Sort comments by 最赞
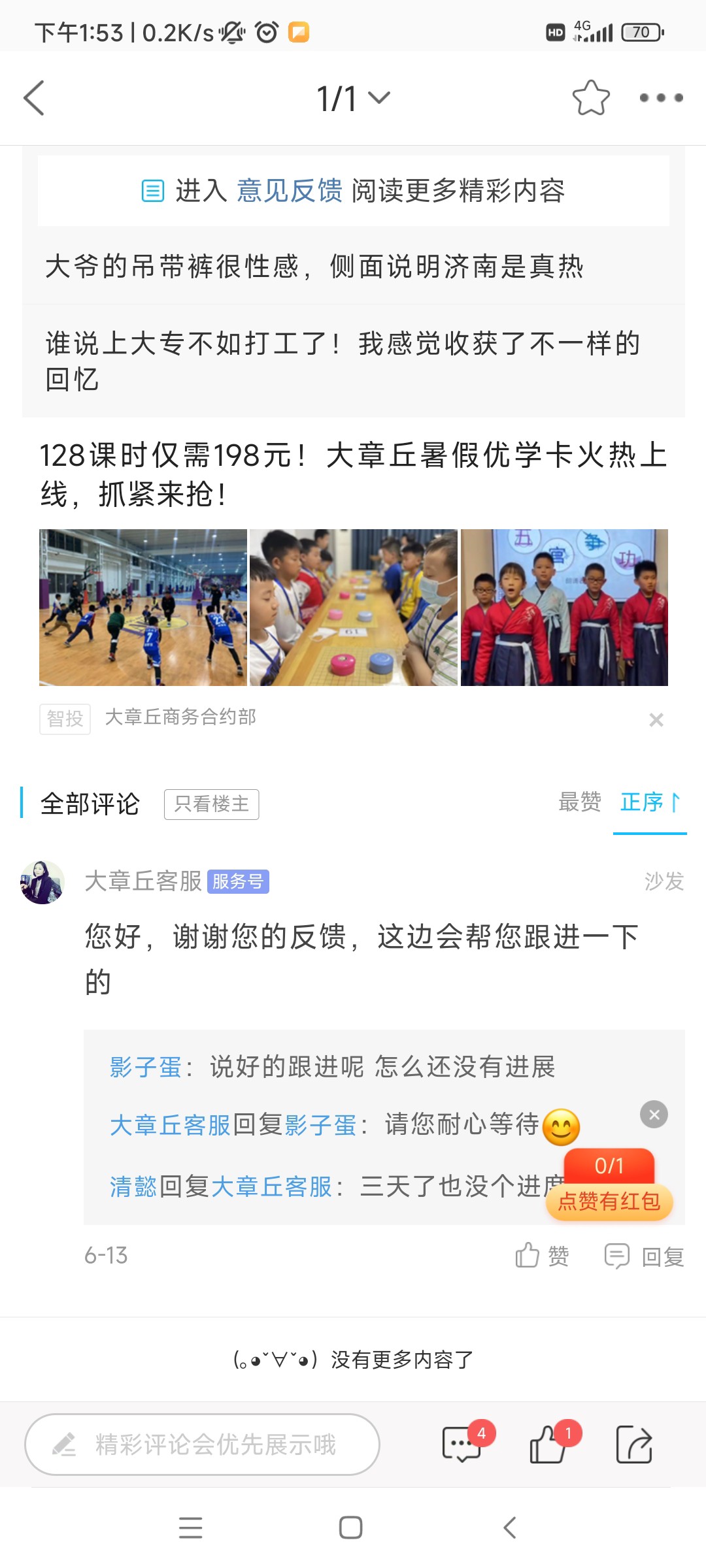 [579, 802]
